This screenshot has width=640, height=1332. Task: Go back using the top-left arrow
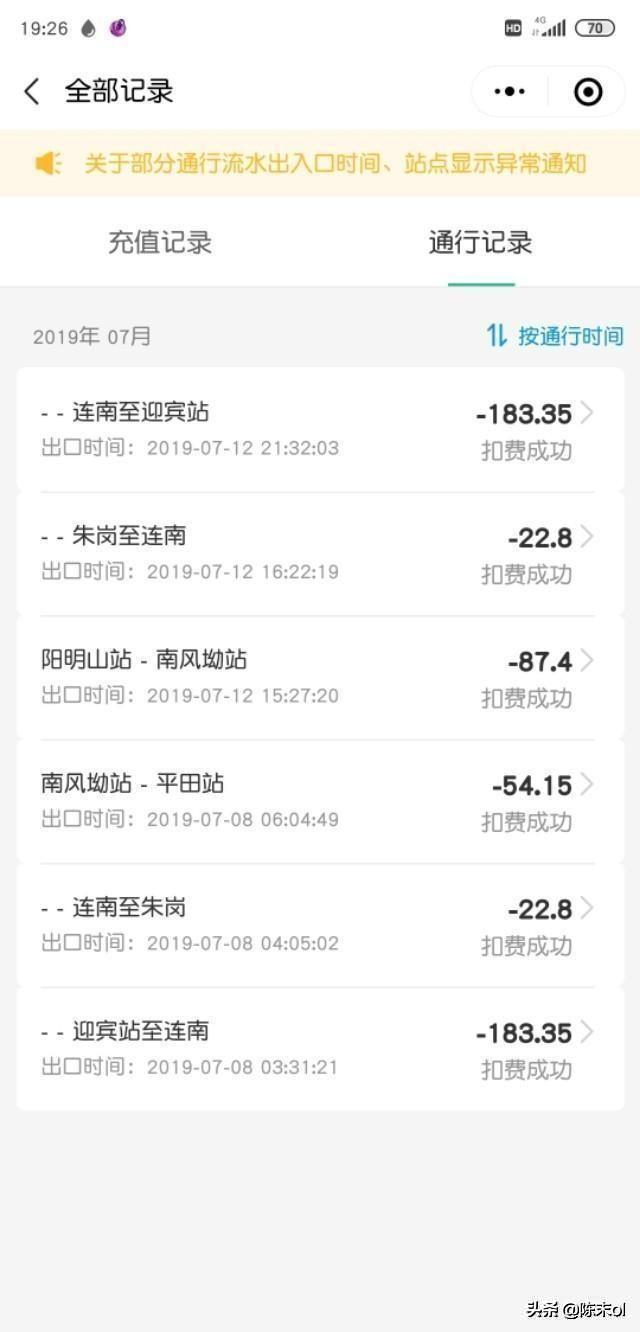32,92
